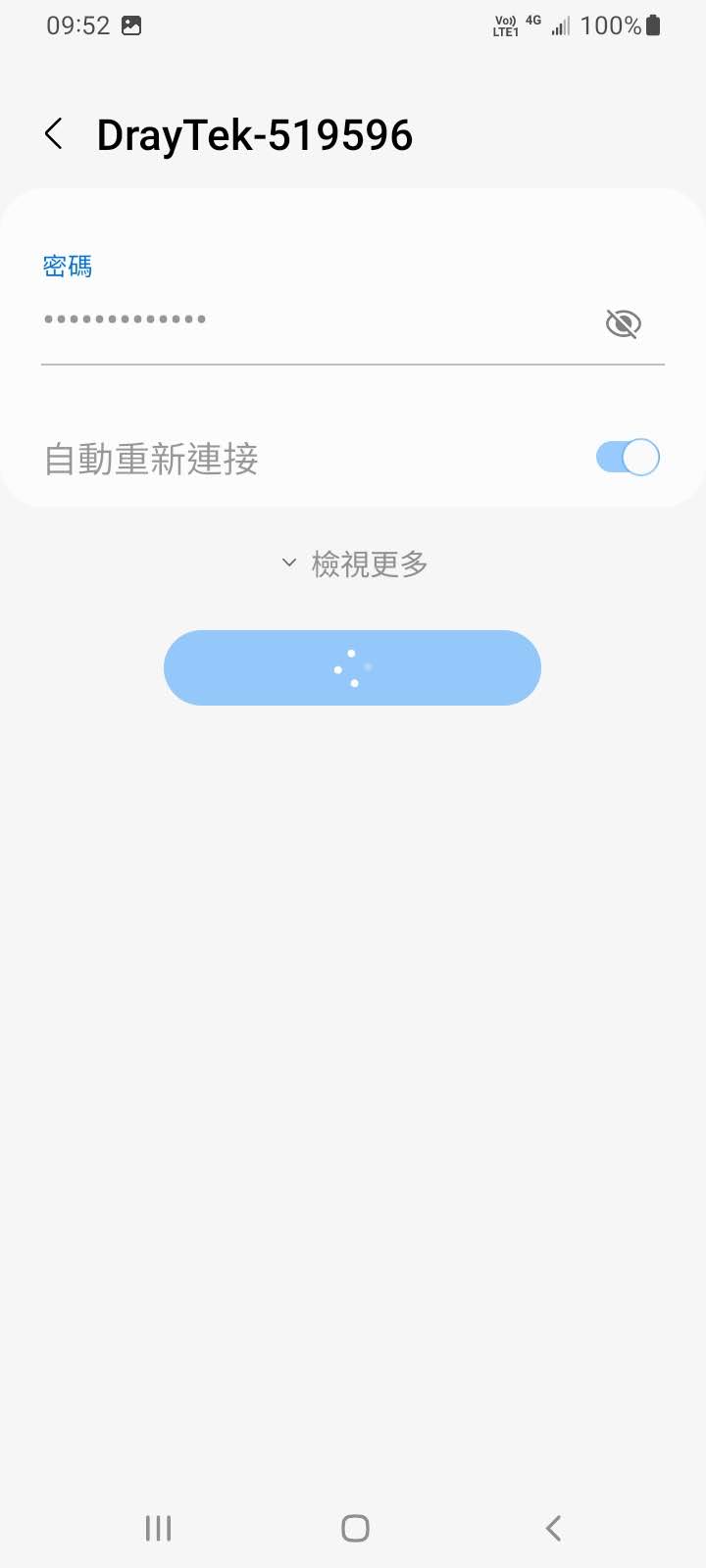Go back from DrayTek-519596 screen

click(x=54, y=134)
